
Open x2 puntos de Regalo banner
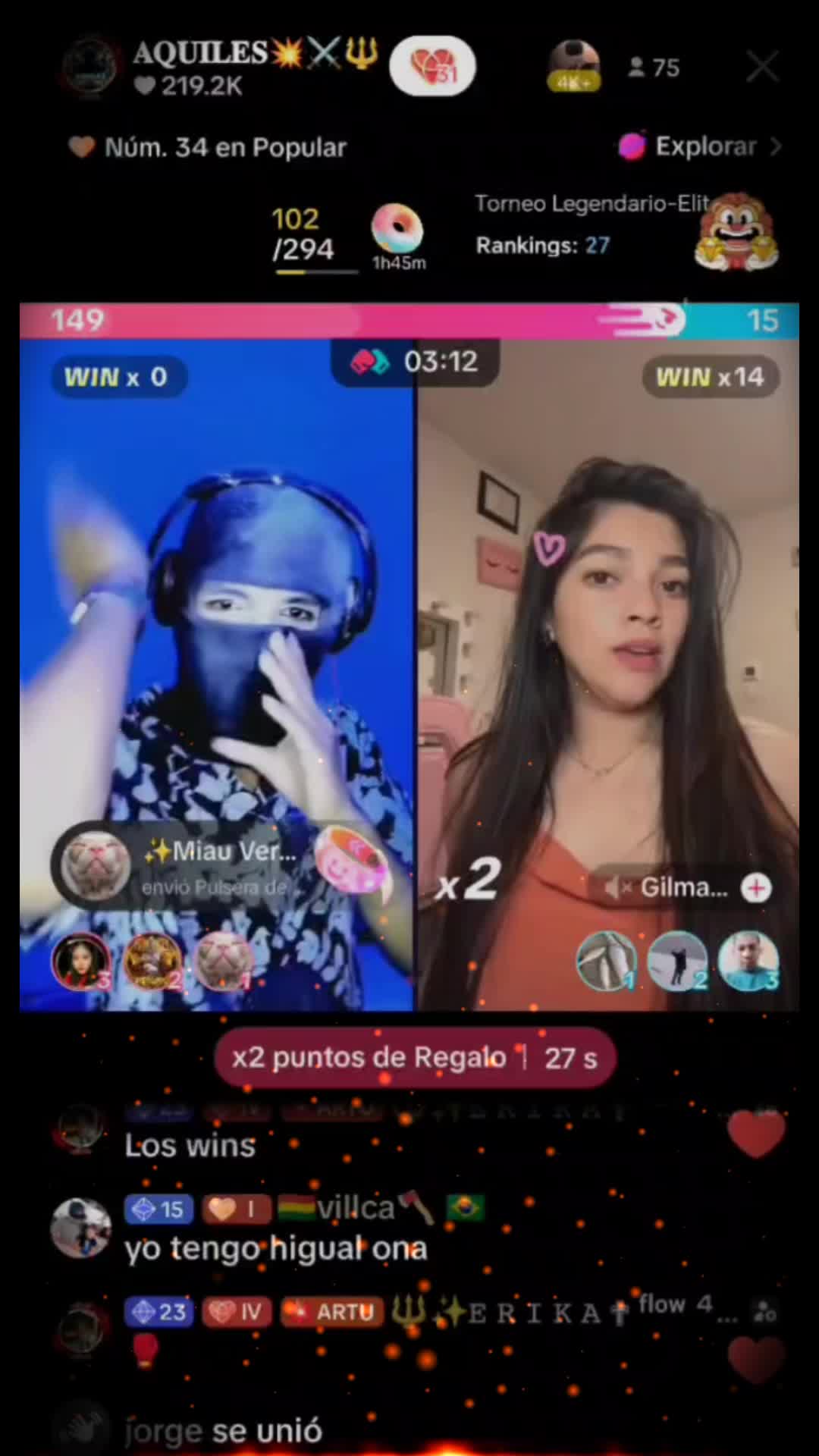(x=414, y=1057)
